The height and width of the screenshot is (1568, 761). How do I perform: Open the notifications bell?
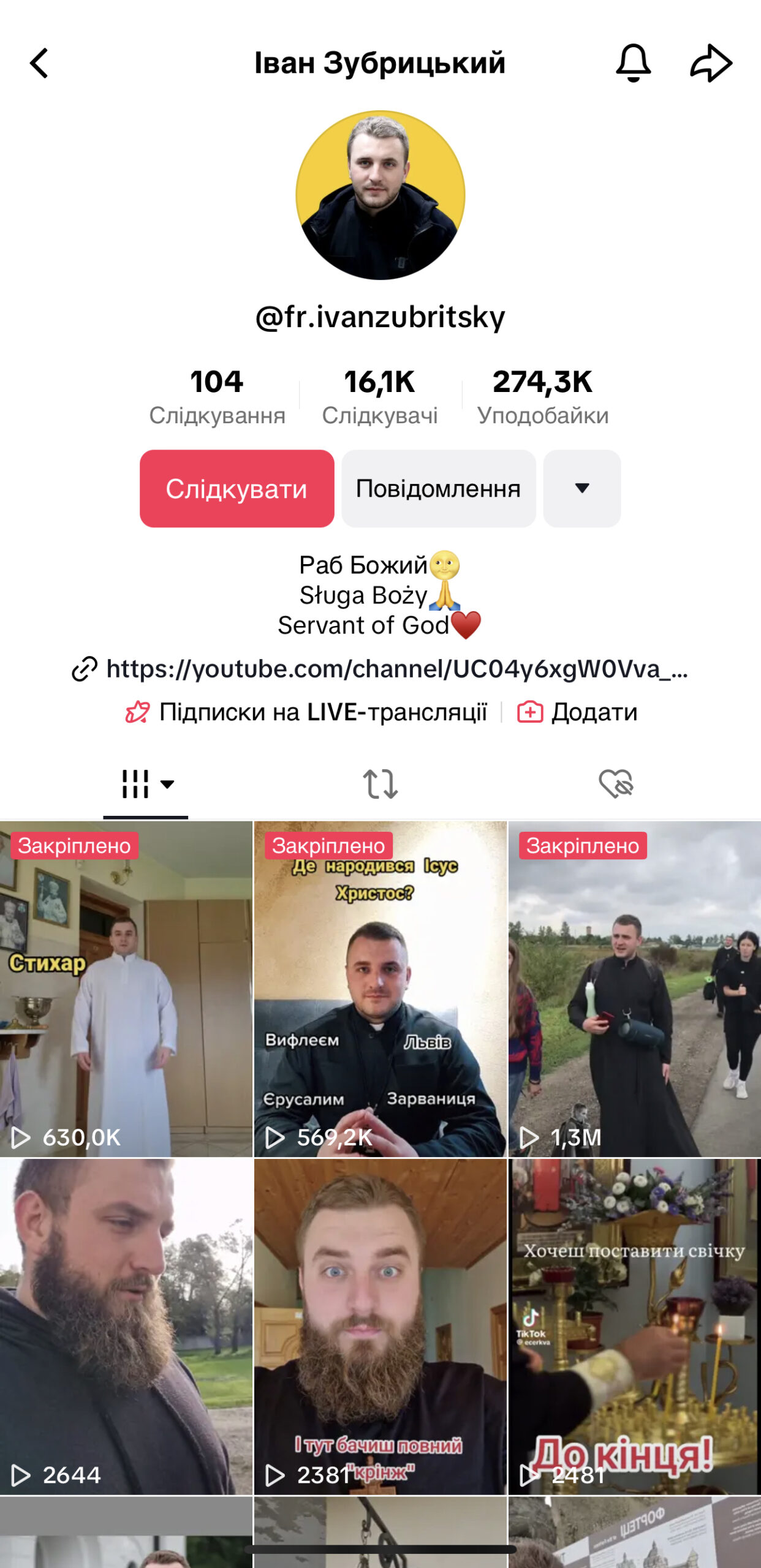633,63
